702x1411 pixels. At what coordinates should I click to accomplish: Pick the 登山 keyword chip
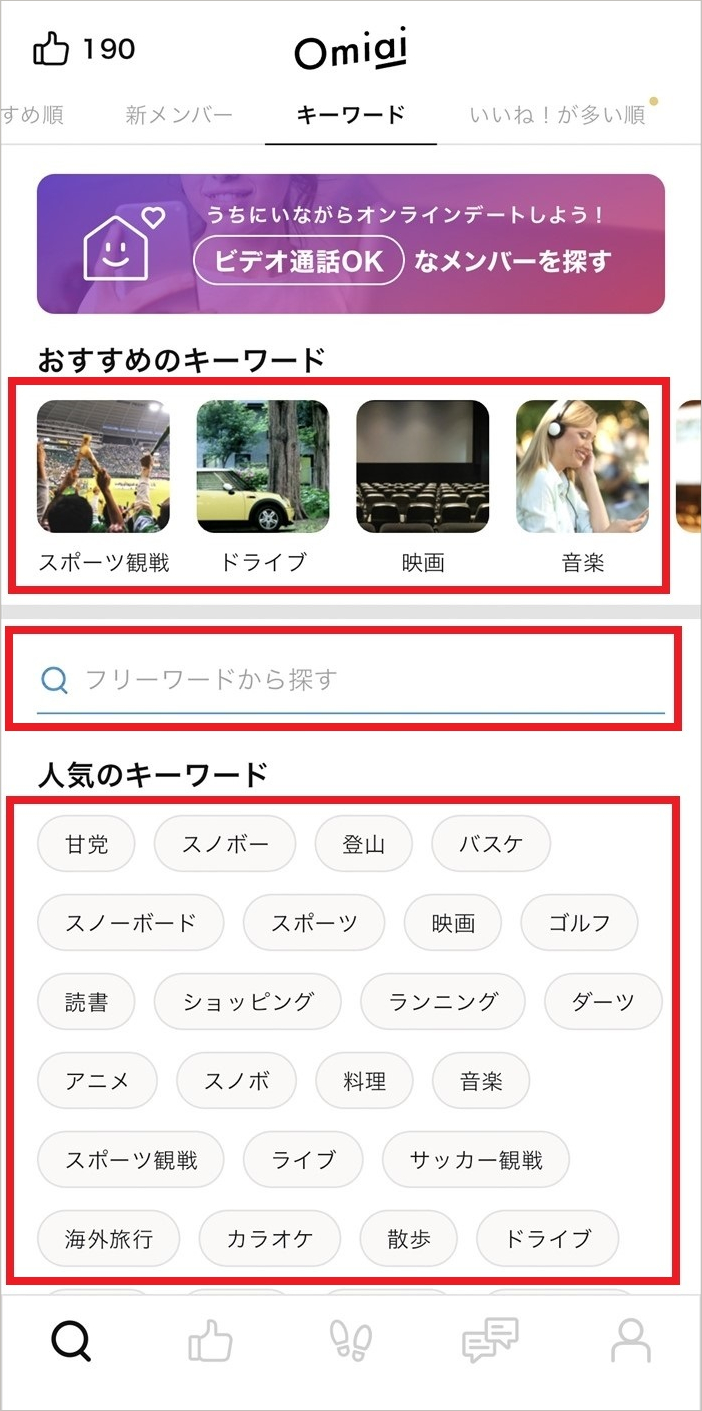coord(364,844)
